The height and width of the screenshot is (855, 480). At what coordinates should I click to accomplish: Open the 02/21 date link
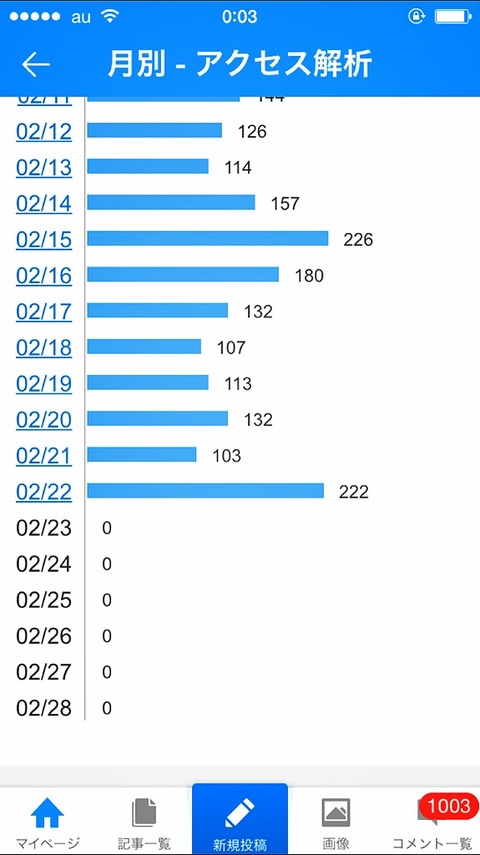[44, 456]
